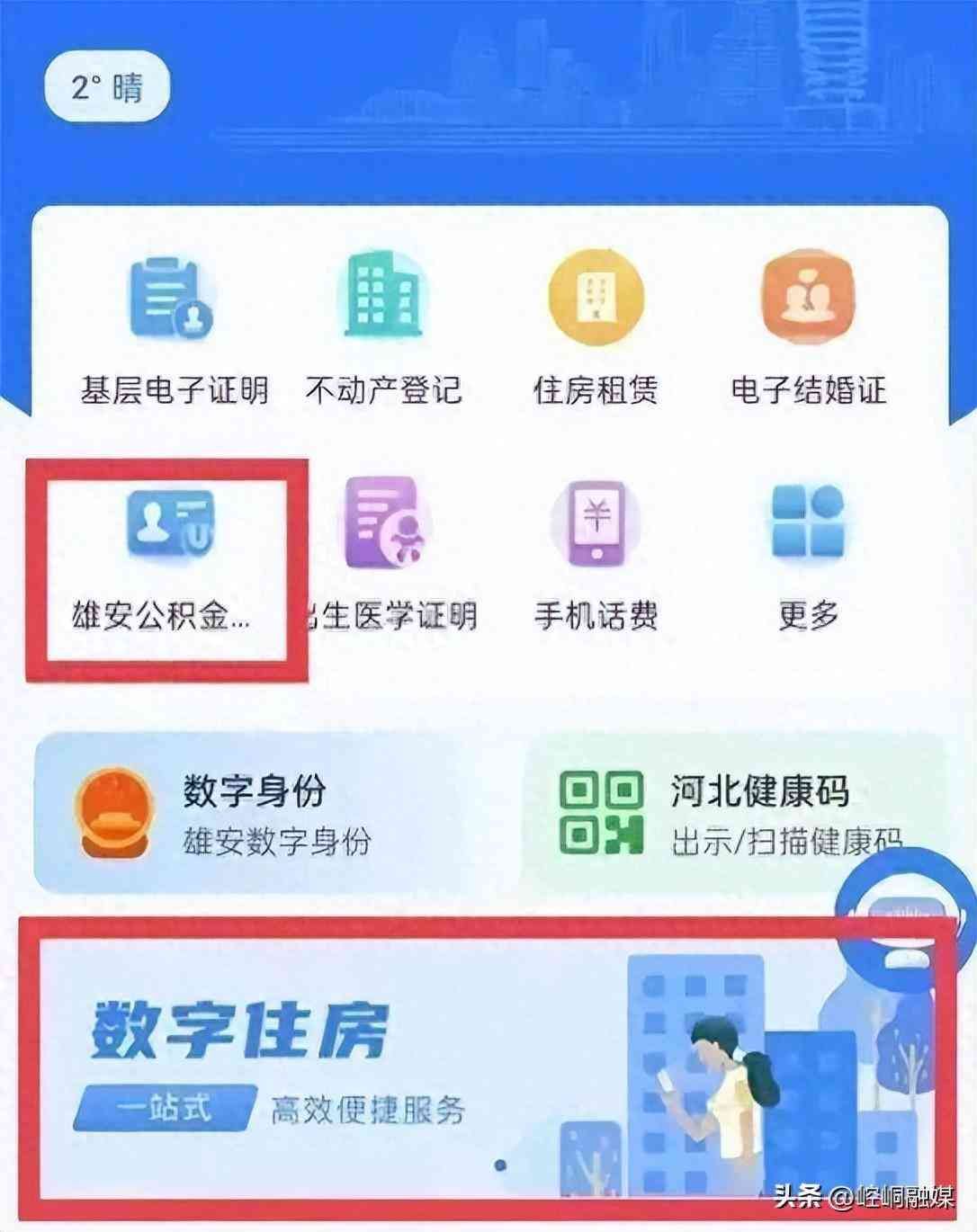Open the 基层电子证明 service
The image size is (977, 1232).
tap(174, 331)
